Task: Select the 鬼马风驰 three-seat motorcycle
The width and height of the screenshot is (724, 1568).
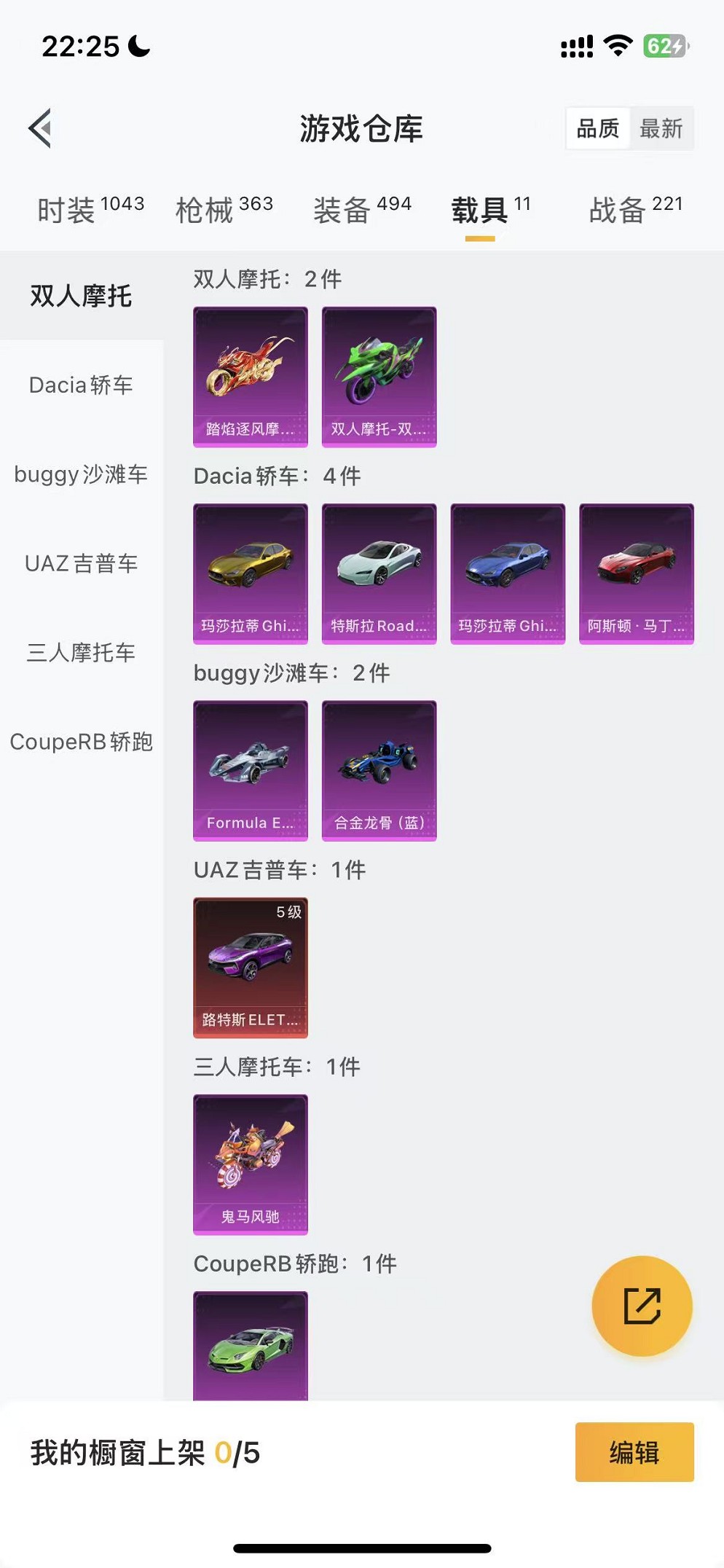Action: pyautogui.click(x=250, y=1164)
